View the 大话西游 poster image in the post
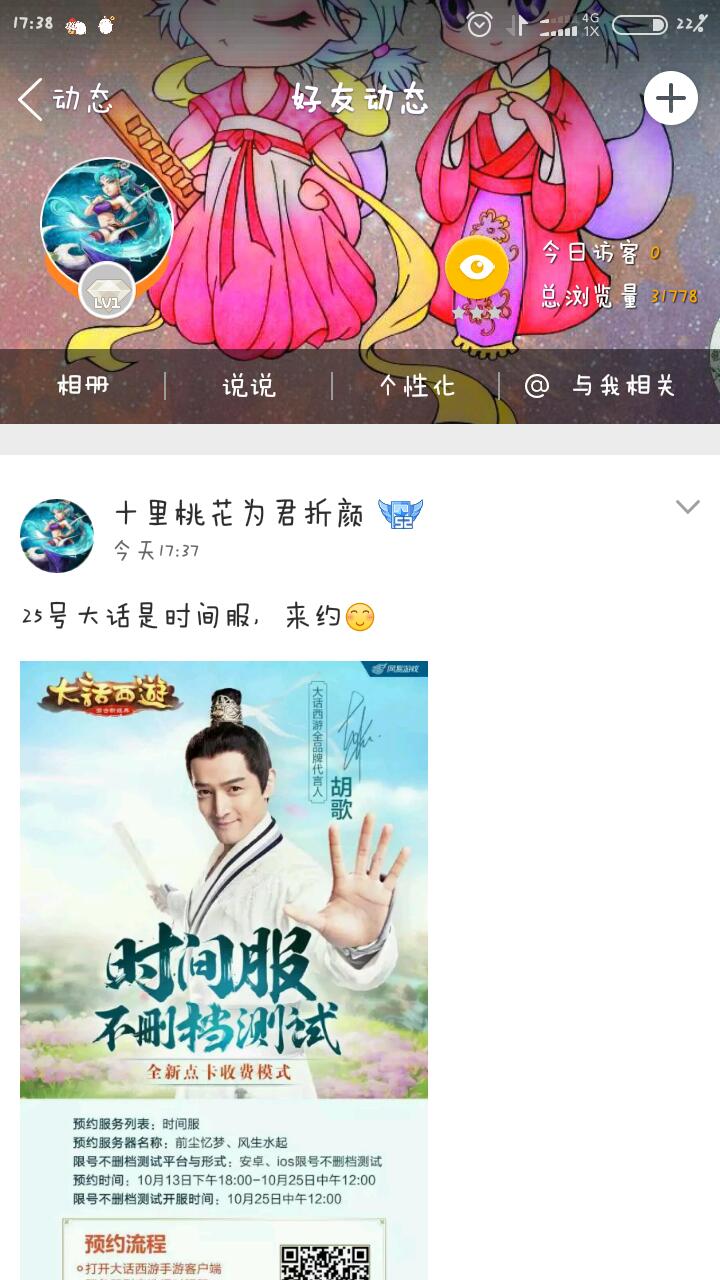The height and width of the screenshot is (1280, 720). point(224,960)
